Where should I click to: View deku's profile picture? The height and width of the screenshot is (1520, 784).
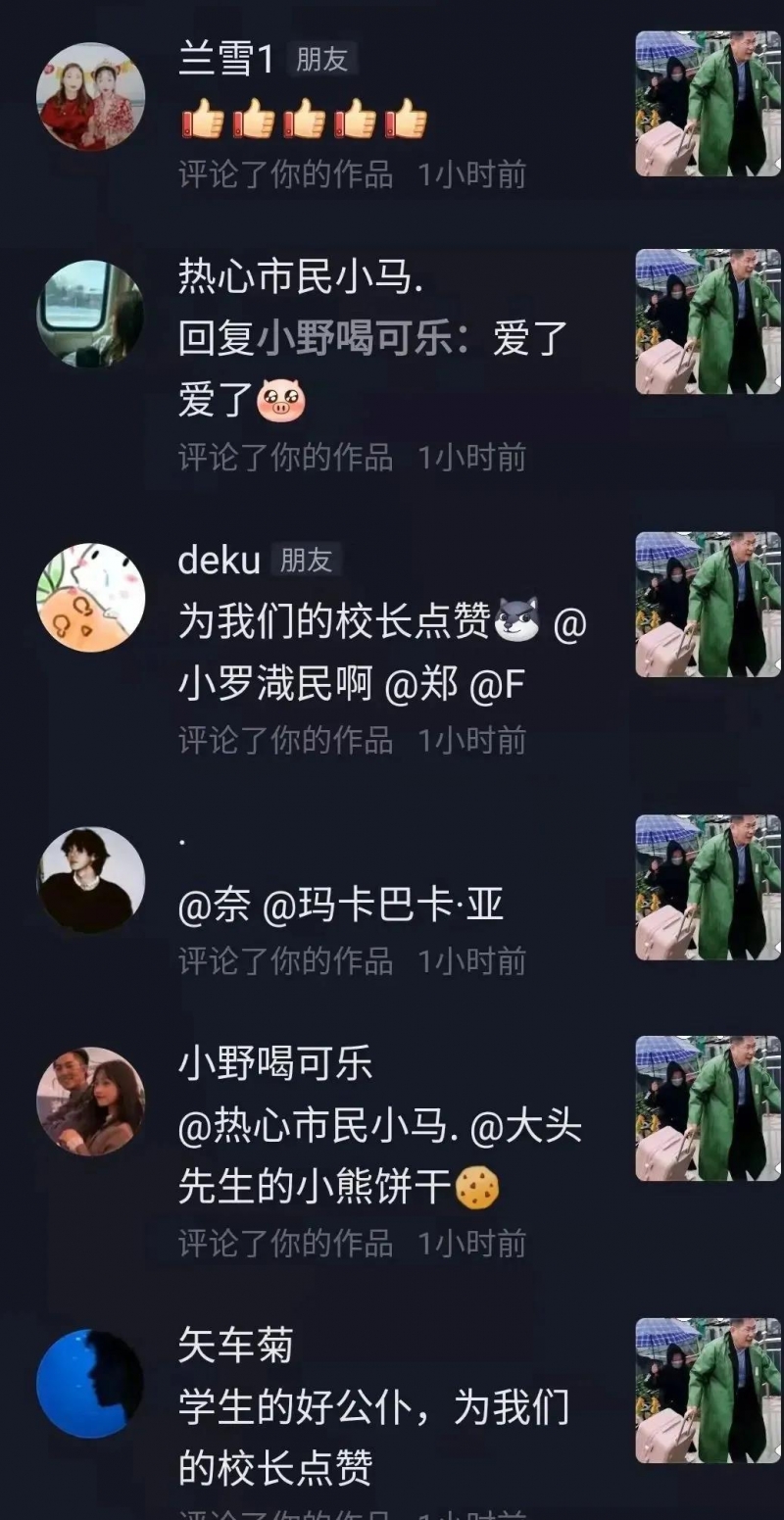pyautogui.click(x=90, y=597)
